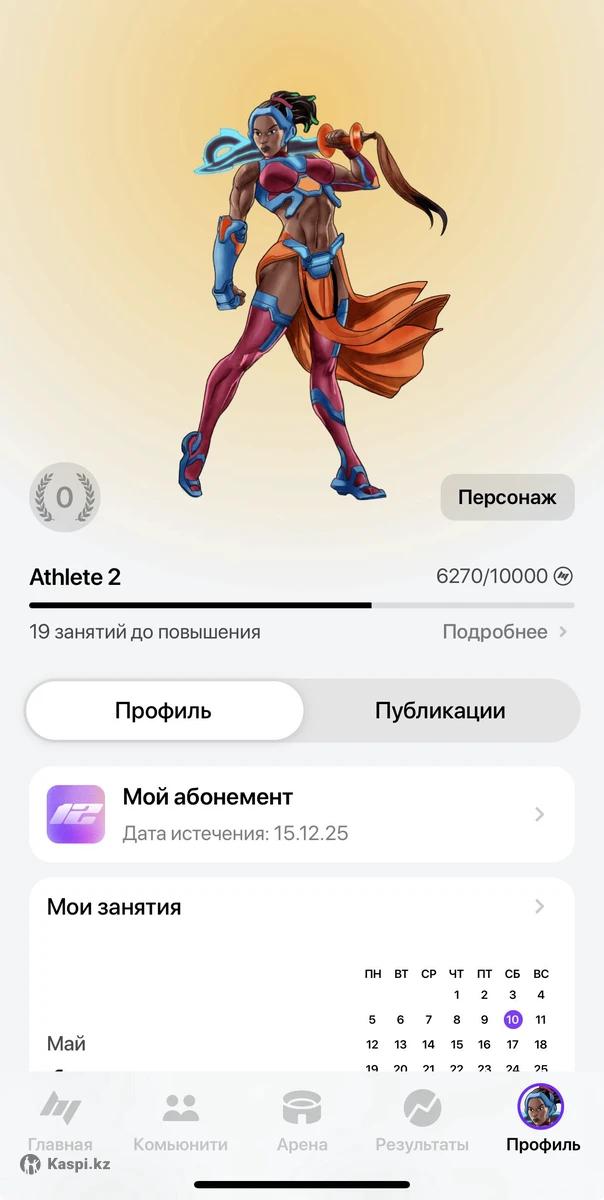This screenshot has height=1200, width=604.
Task: Open the Результаты tab
Action: (x=422, y=1122)
